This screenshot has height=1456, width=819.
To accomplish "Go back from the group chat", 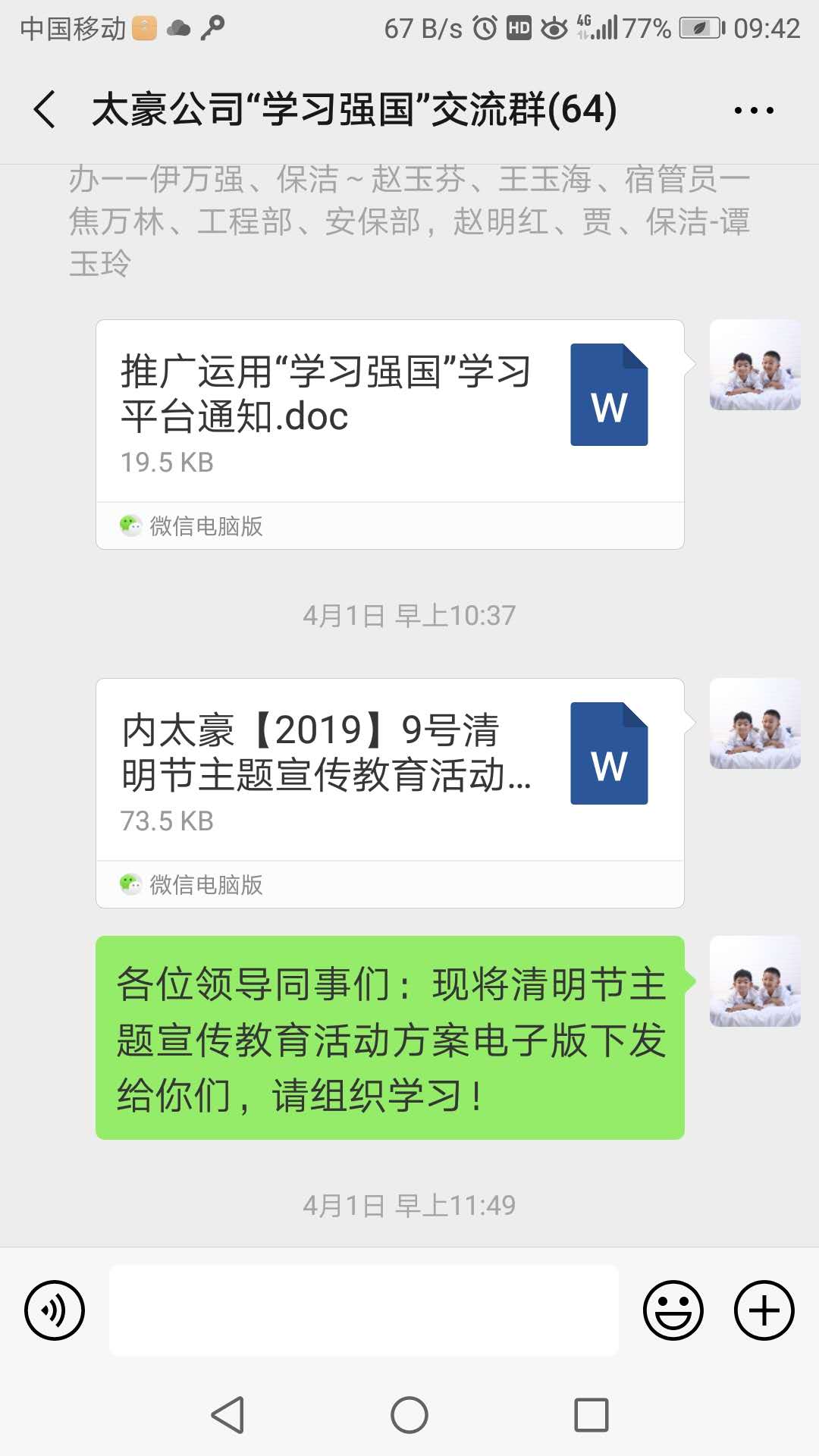I will click(45, 109).
